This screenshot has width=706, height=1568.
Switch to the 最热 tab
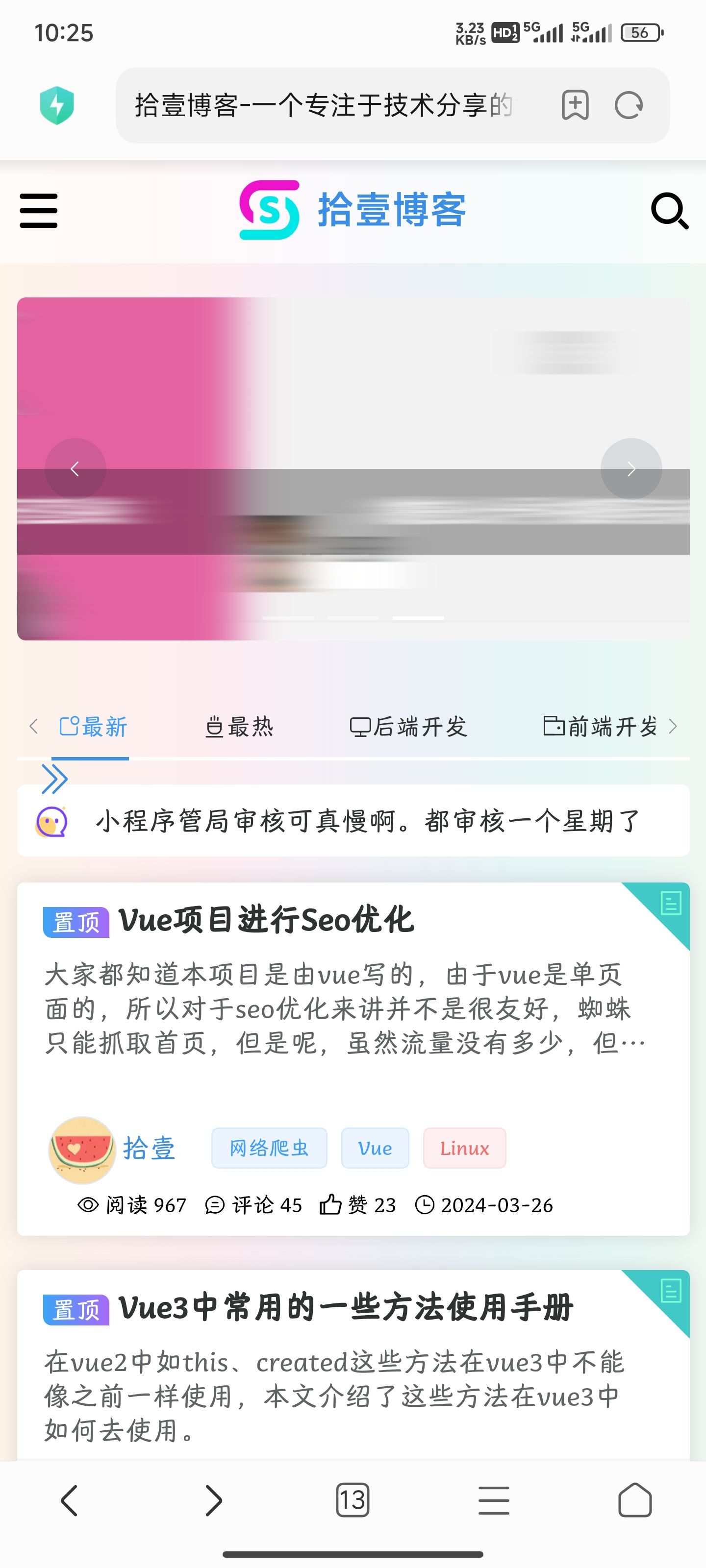pos(239,727)
